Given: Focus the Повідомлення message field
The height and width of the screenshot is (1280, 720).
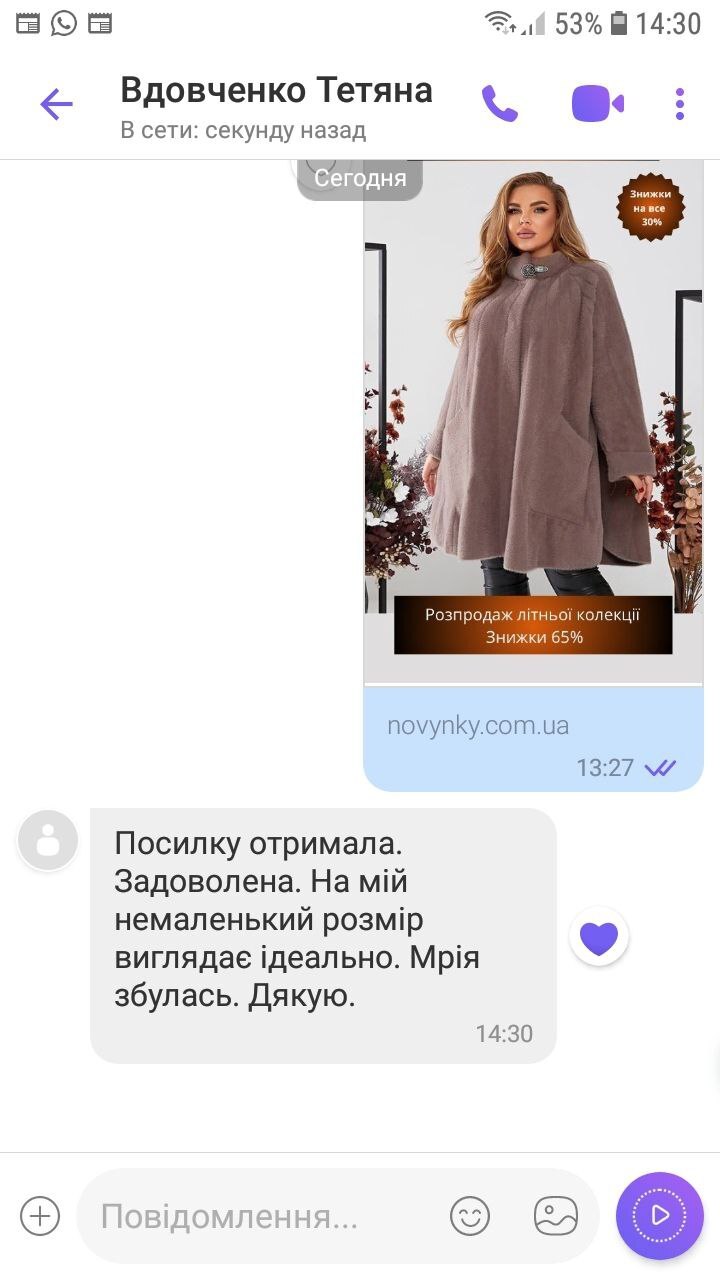Looking at the screenshot, I should pyautogui.click(x=260, y=1216).
